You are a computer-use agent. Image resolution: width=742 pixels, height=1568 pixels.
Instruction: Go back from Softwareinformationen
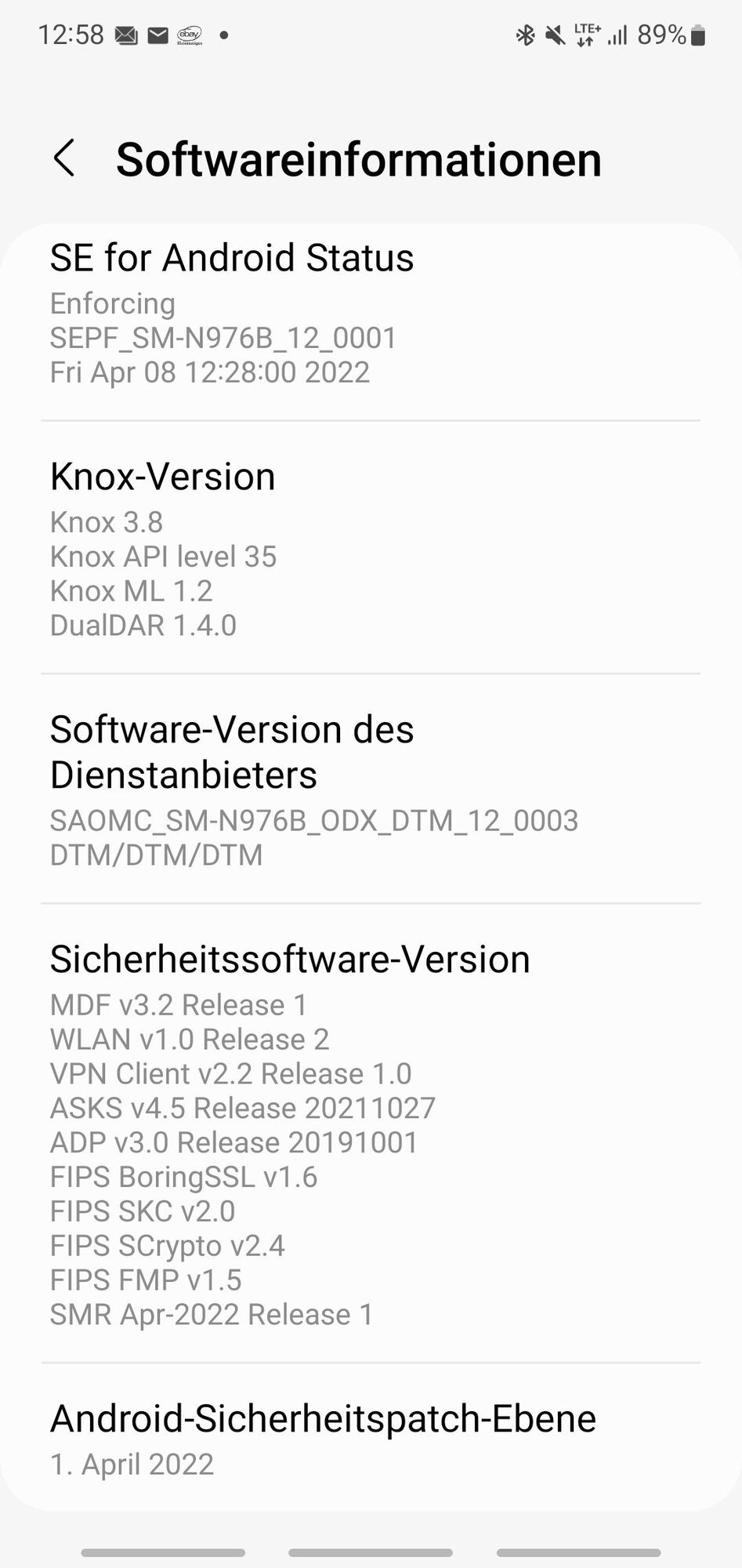64,158
